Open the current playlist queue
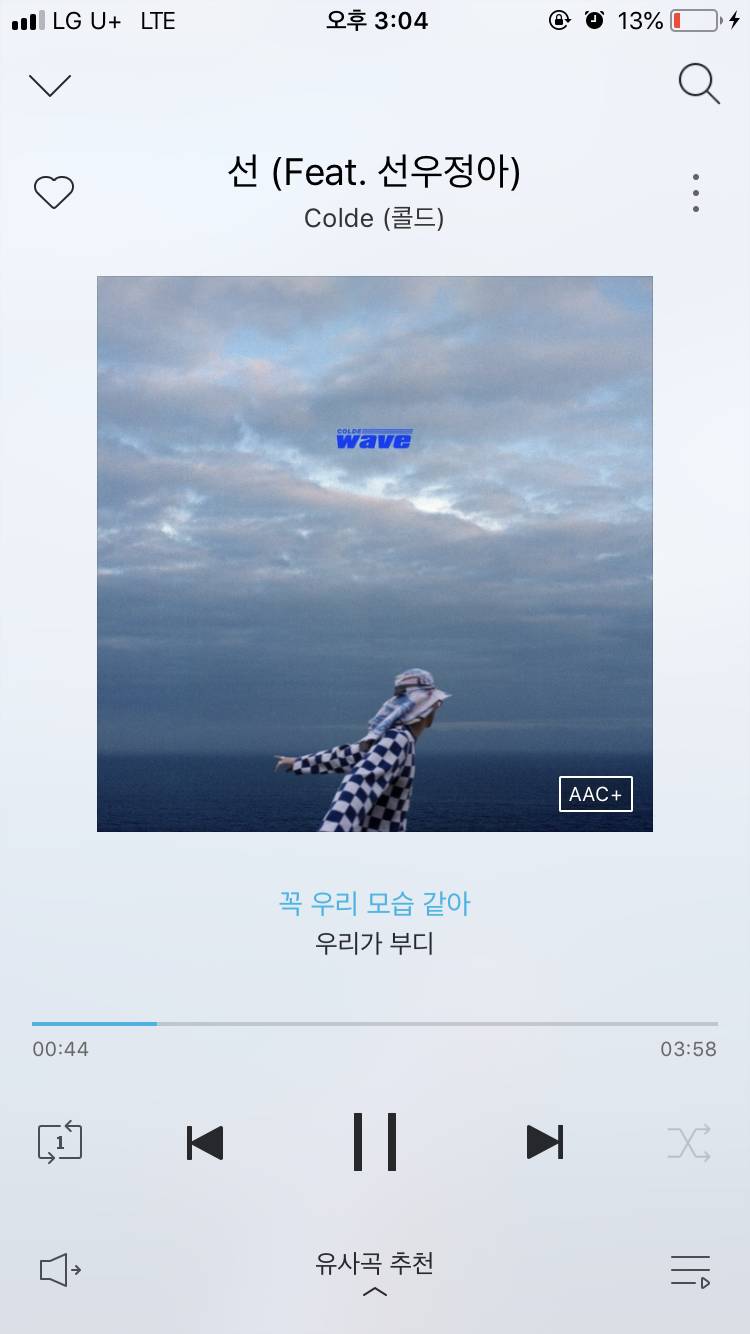750x1334 pixels. pos(690,1268)
